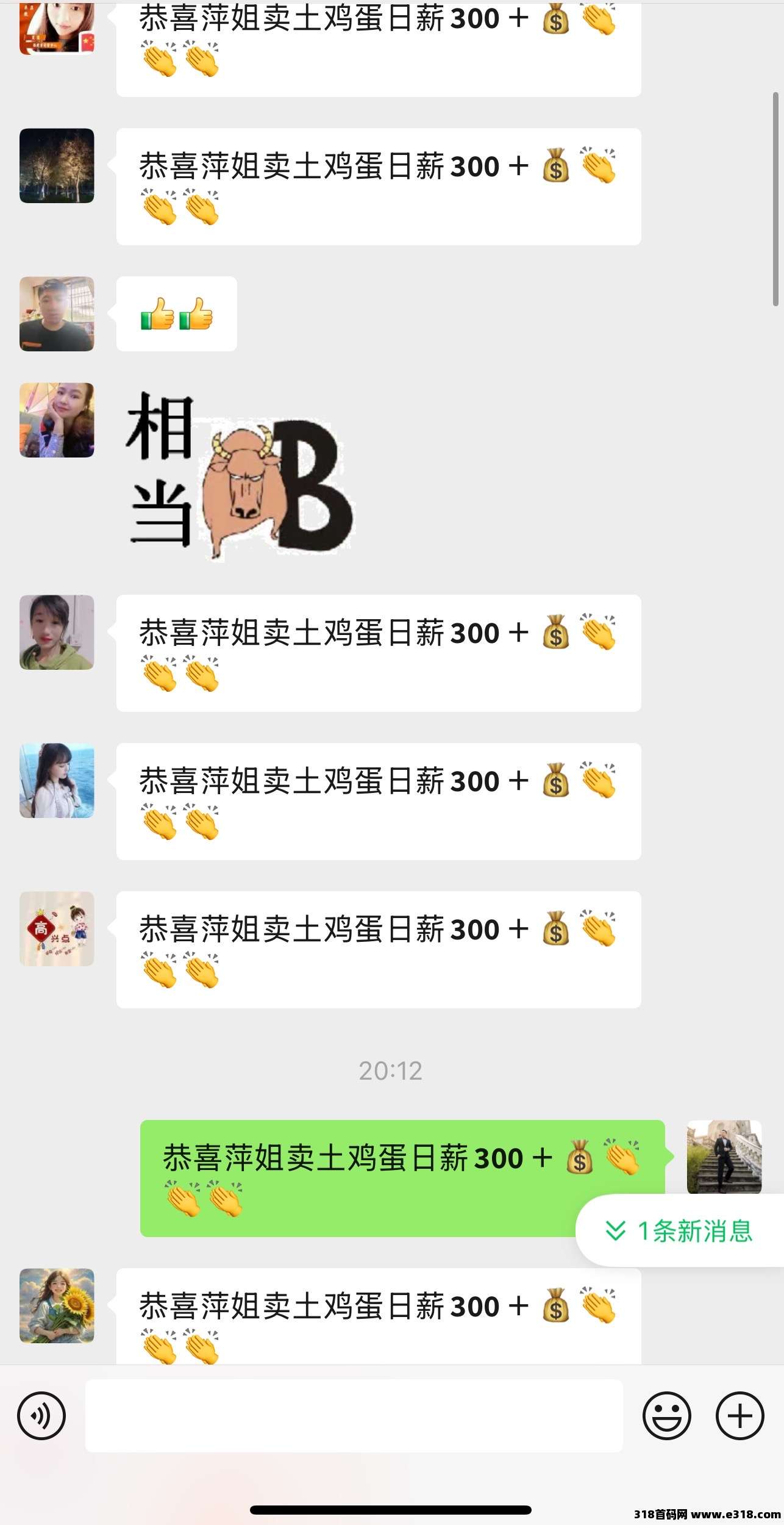Open profile of the night trees avatar

click(57, 166)
